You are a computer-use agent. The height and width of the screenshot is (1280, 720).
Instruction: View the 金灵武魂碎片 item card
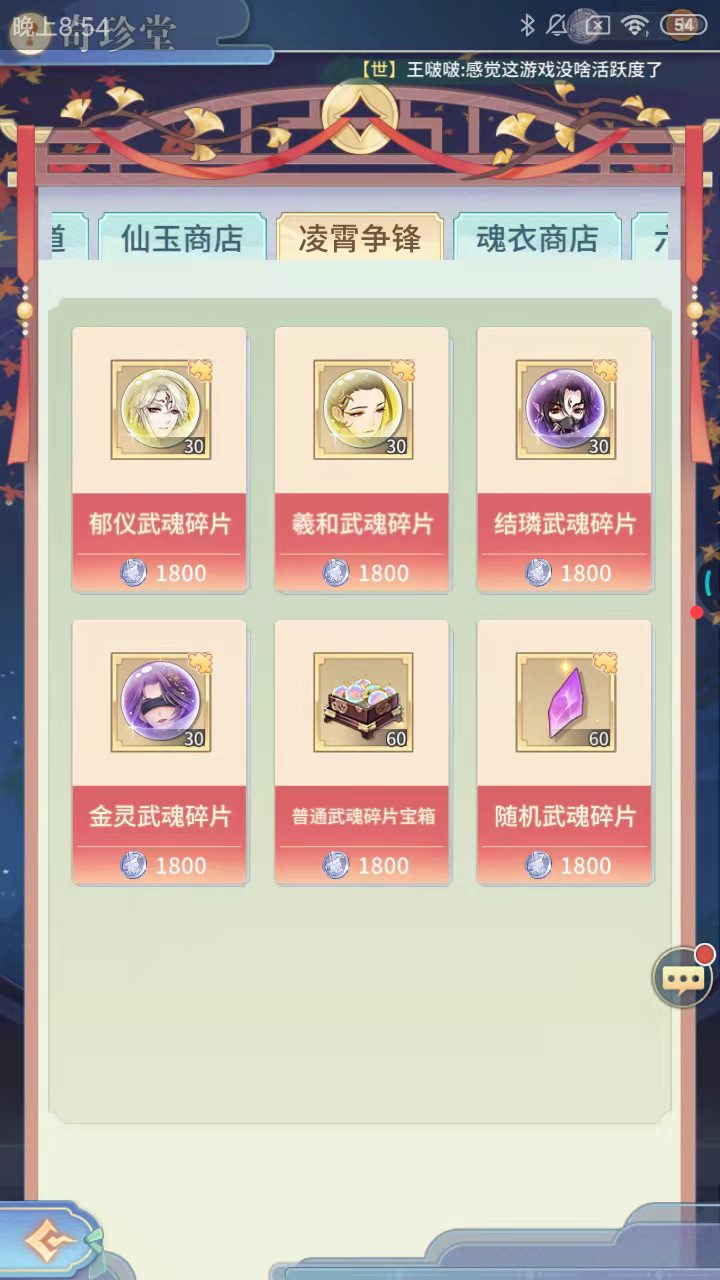point(160,751)
